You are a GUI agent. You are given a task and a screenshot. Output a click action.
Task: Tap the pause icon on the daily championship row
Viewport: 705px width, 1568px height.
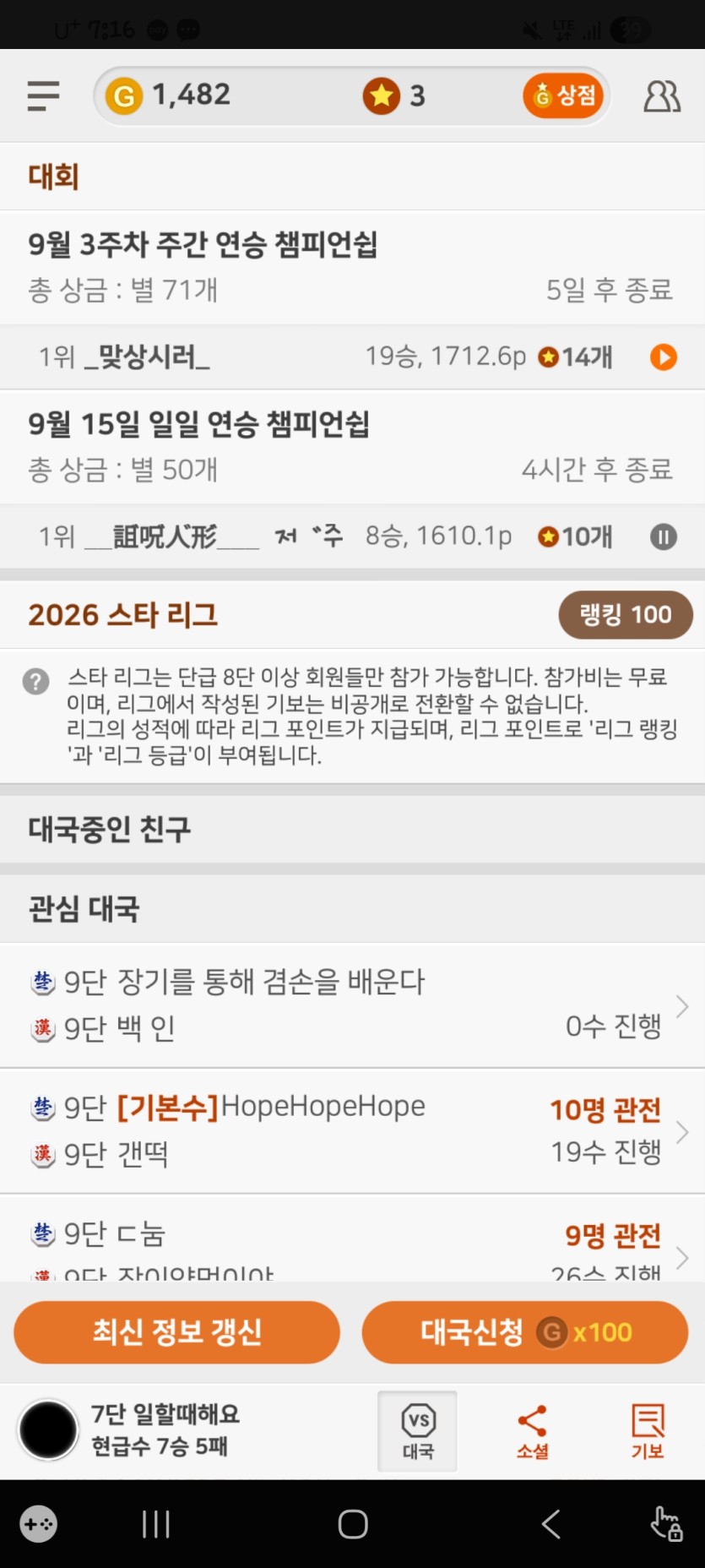[x=664, y=536]
